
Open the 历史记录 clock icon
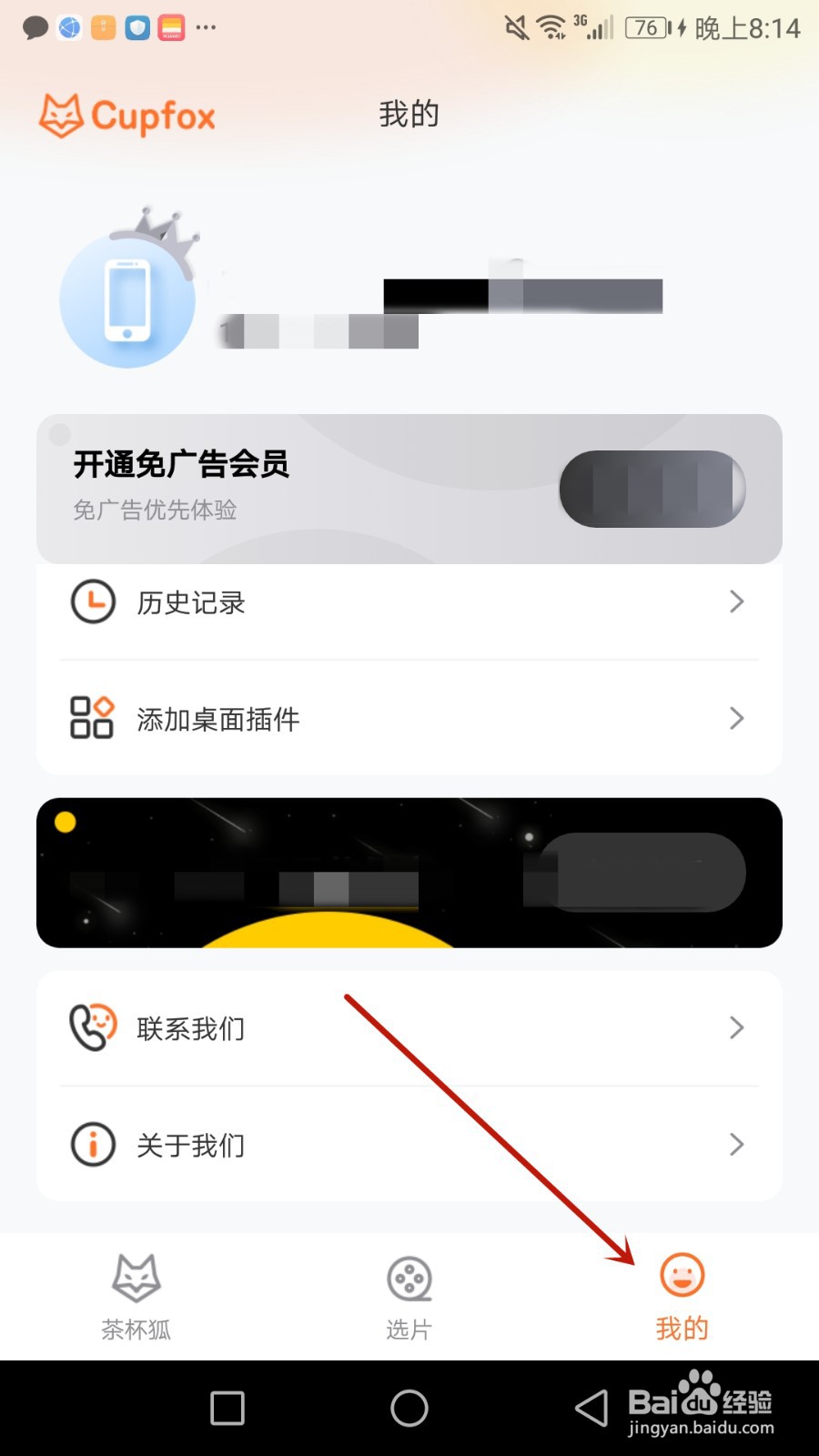point(91,602)
